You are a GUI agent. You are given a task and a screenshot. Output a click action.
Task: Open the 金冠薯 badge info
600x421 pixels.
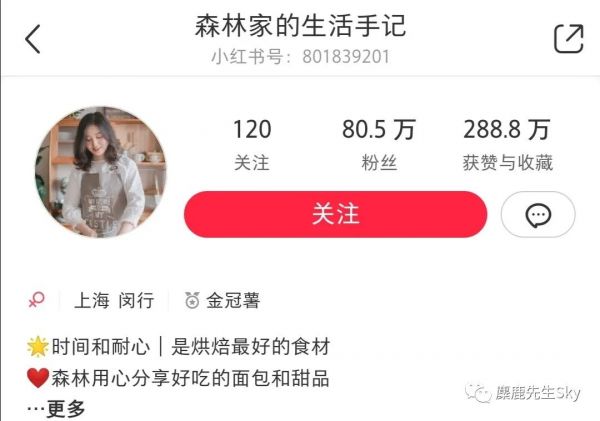point(220,299)
